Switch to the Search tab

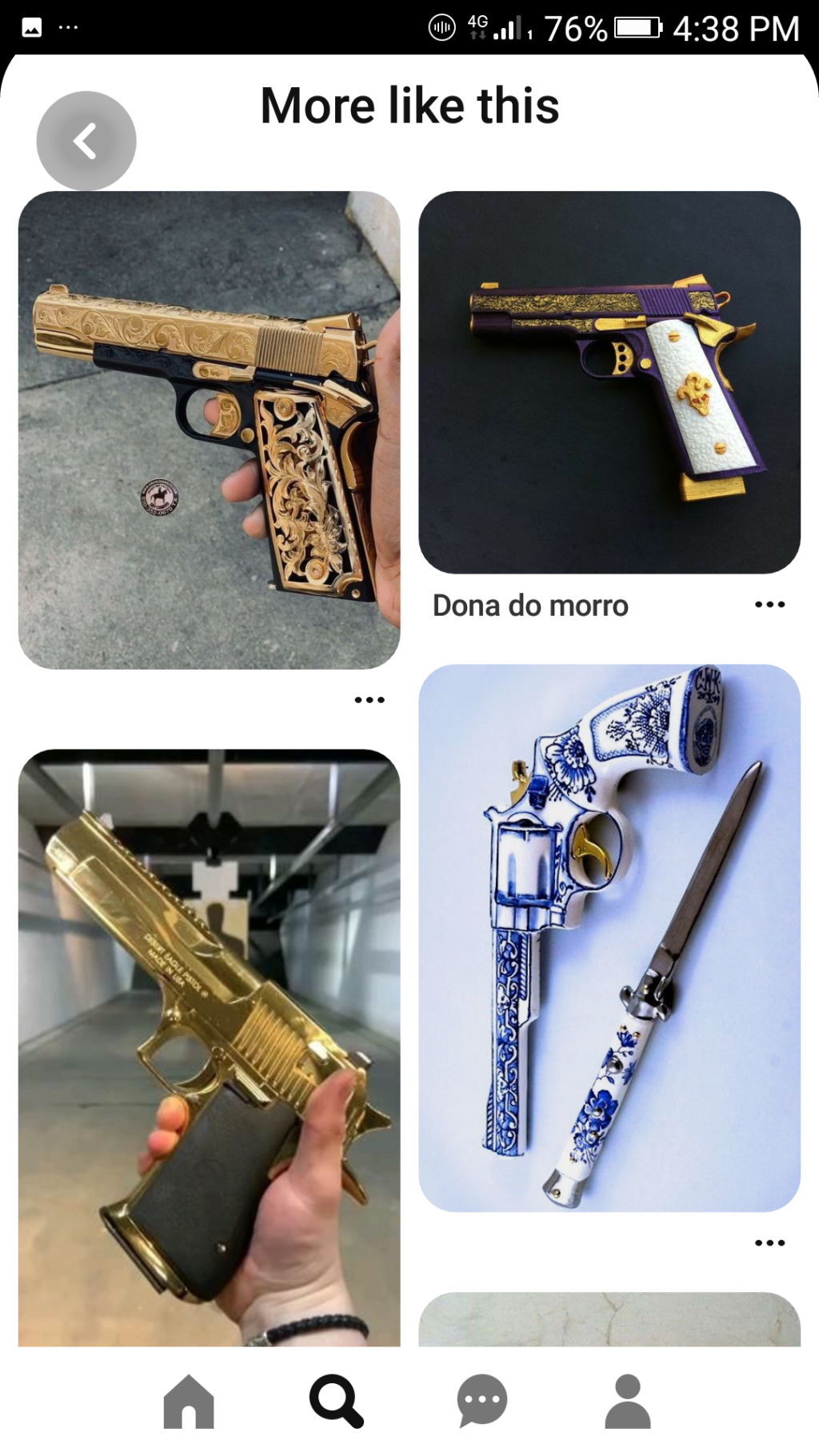tap(336, 1401)
